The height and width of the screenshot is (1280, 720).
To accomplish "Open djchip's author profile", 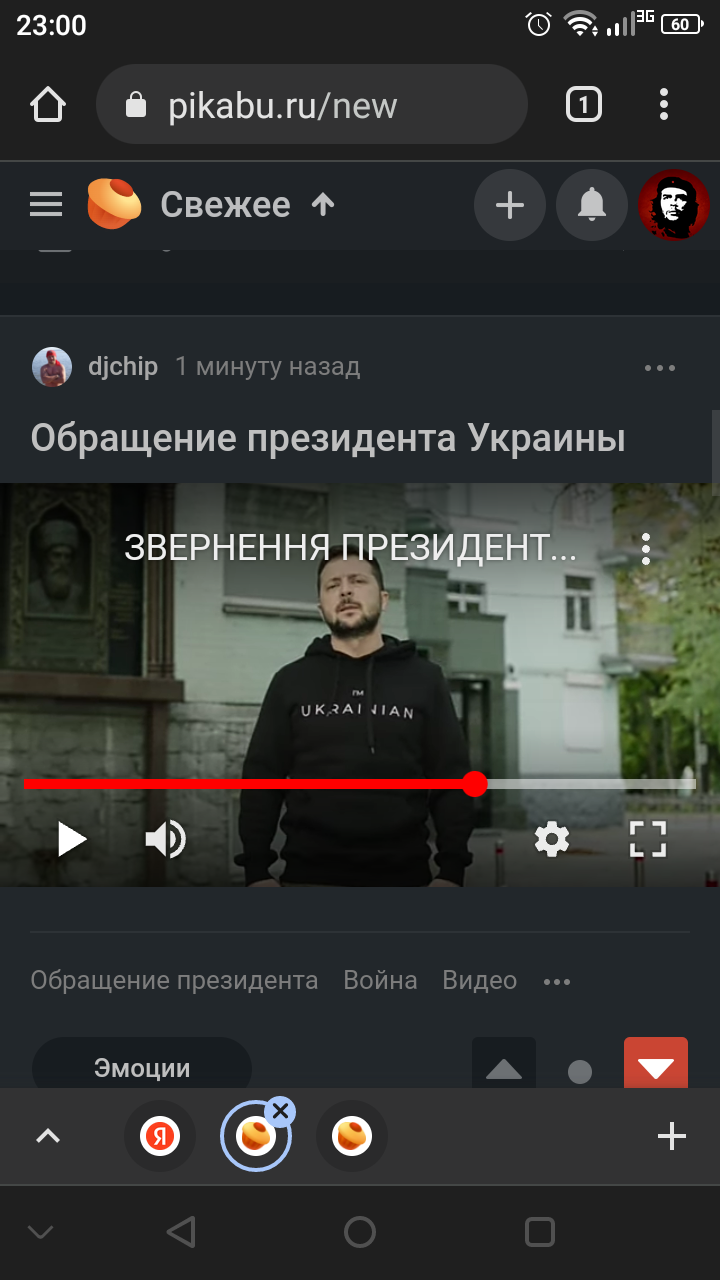I will (x=122, y=367).
